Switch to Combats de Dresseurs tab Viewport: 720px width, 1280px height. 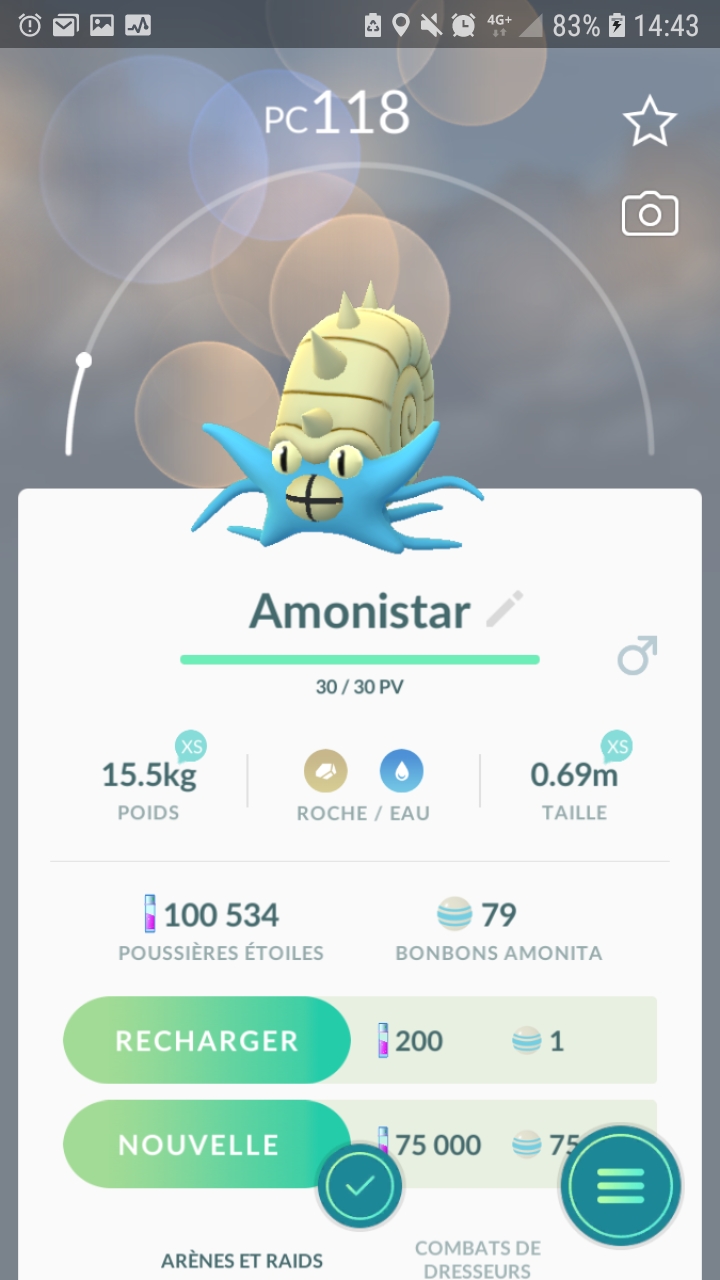(478, 1259)
